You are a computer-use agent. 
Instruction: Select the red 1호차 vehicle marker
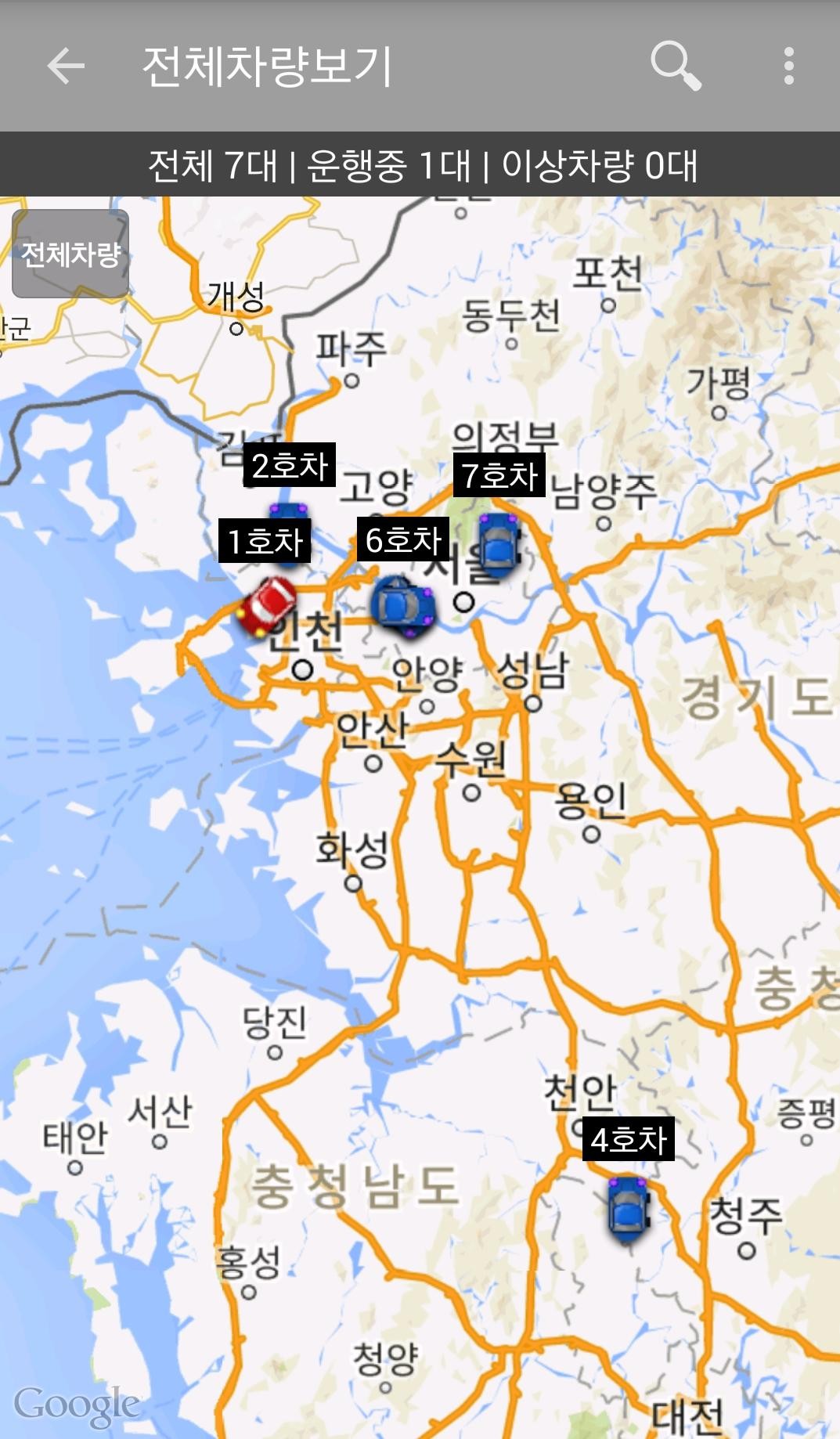pos(267,606)
